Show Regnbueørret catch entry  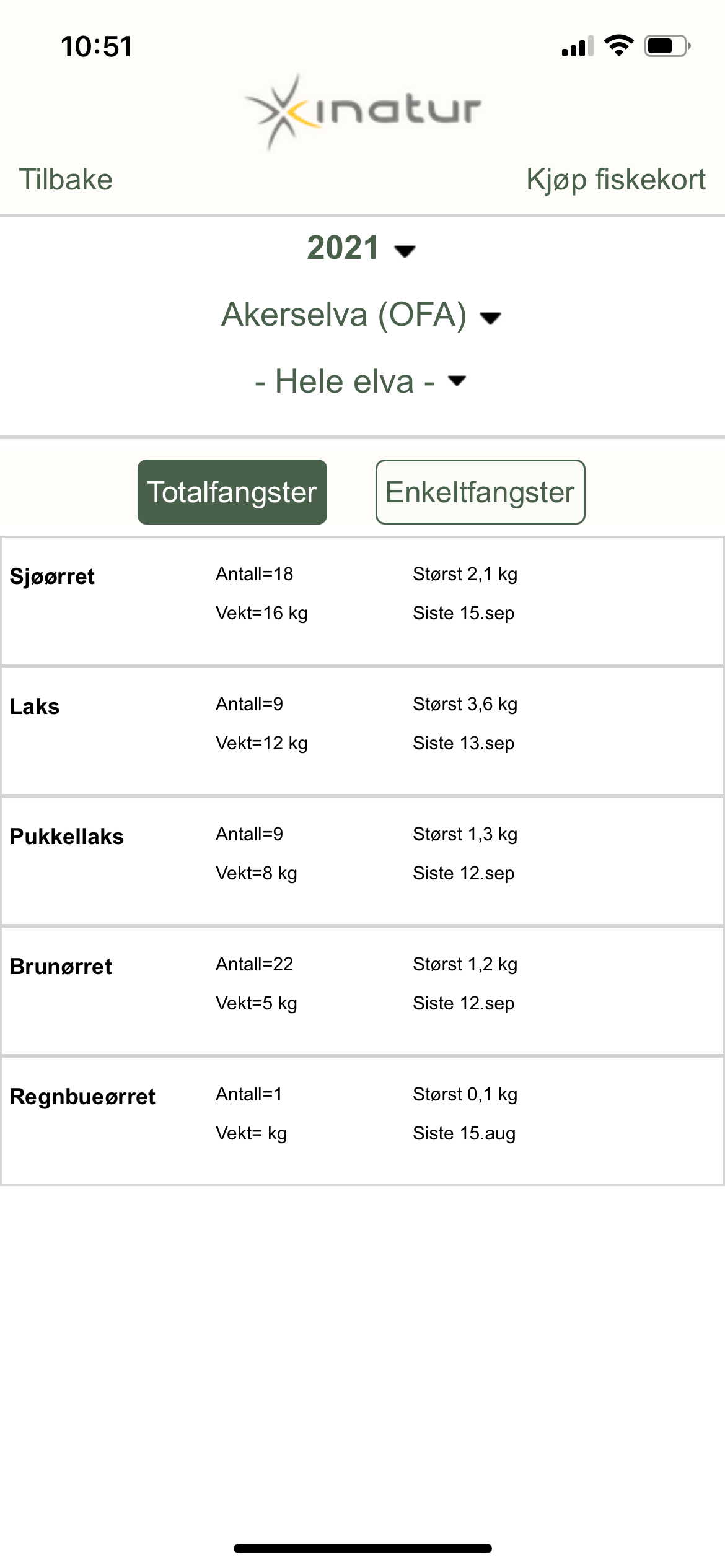[362, 1121]
